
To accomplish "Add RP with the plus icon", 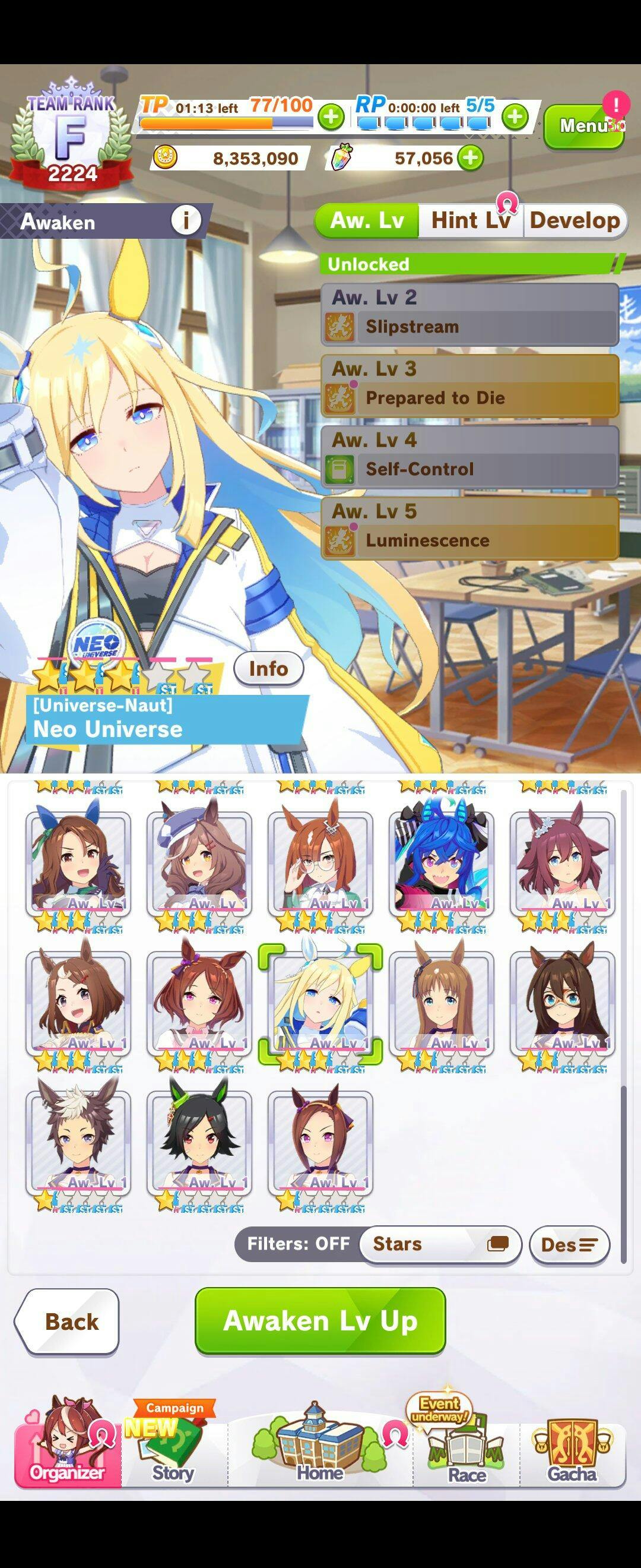I will point(515,117).
